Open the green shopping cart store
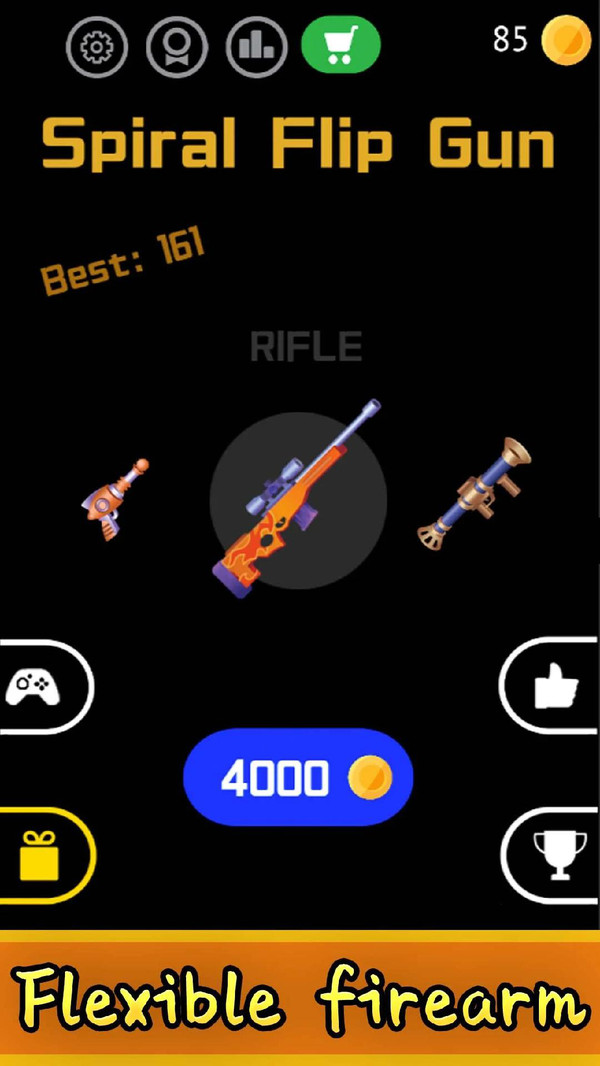The height and width of the screenshot is (1066, 600). [341, 46]
